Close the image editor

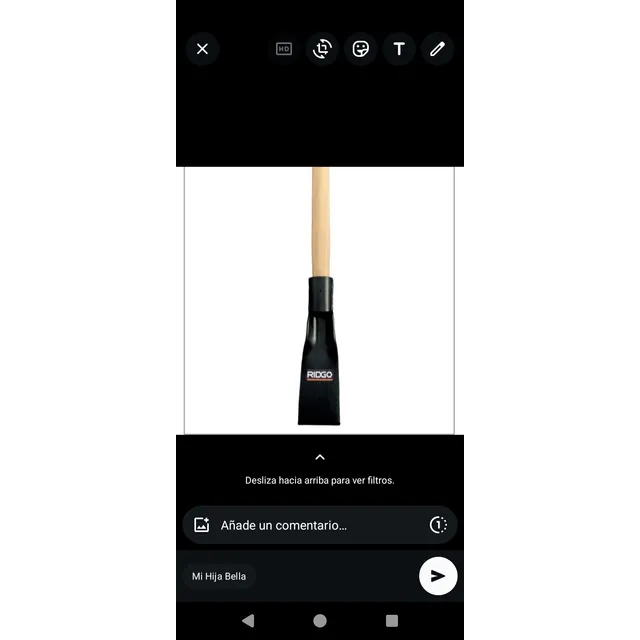point(202,48)
